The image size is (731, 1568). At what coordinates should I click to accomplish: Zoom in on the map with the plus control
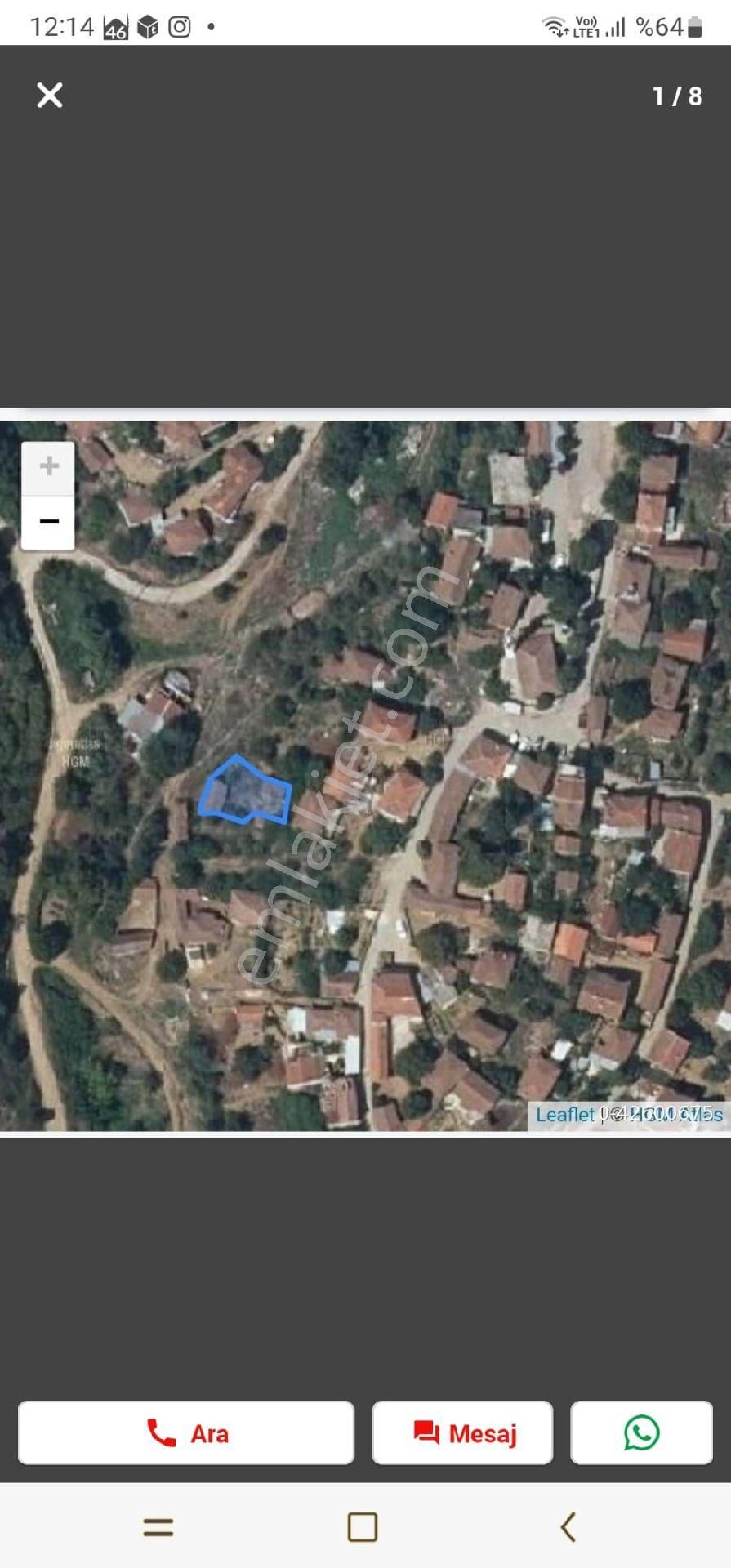48,466
